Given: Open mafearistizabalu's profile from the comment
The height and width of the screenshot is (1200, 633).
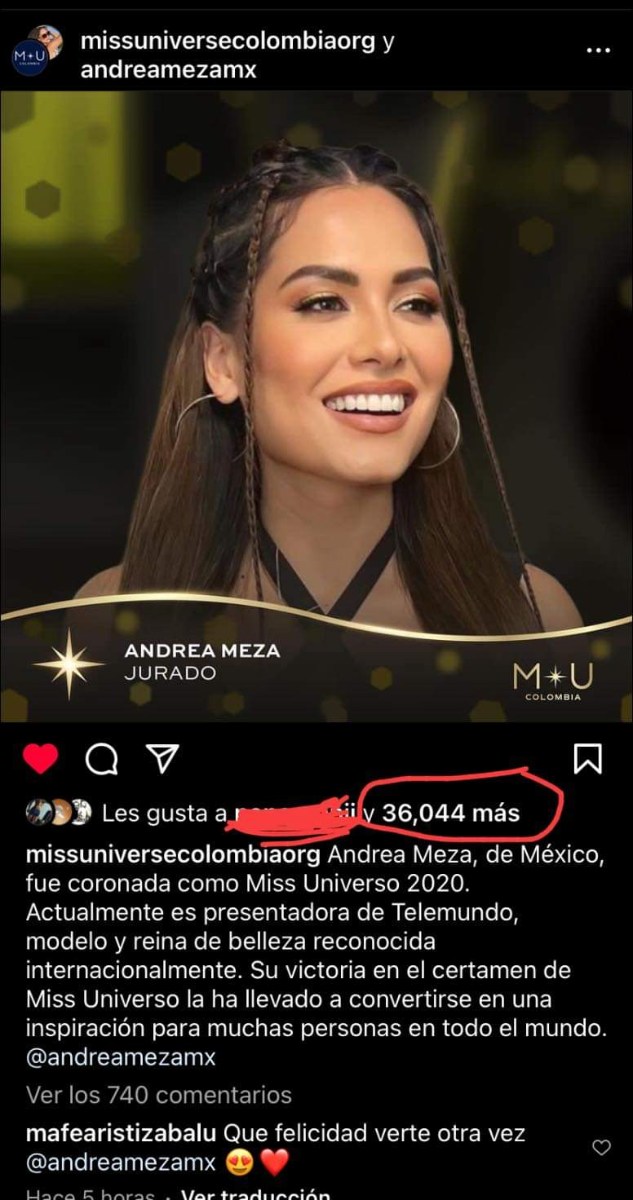Looking at the screenshot, I should coord(121,1134).
